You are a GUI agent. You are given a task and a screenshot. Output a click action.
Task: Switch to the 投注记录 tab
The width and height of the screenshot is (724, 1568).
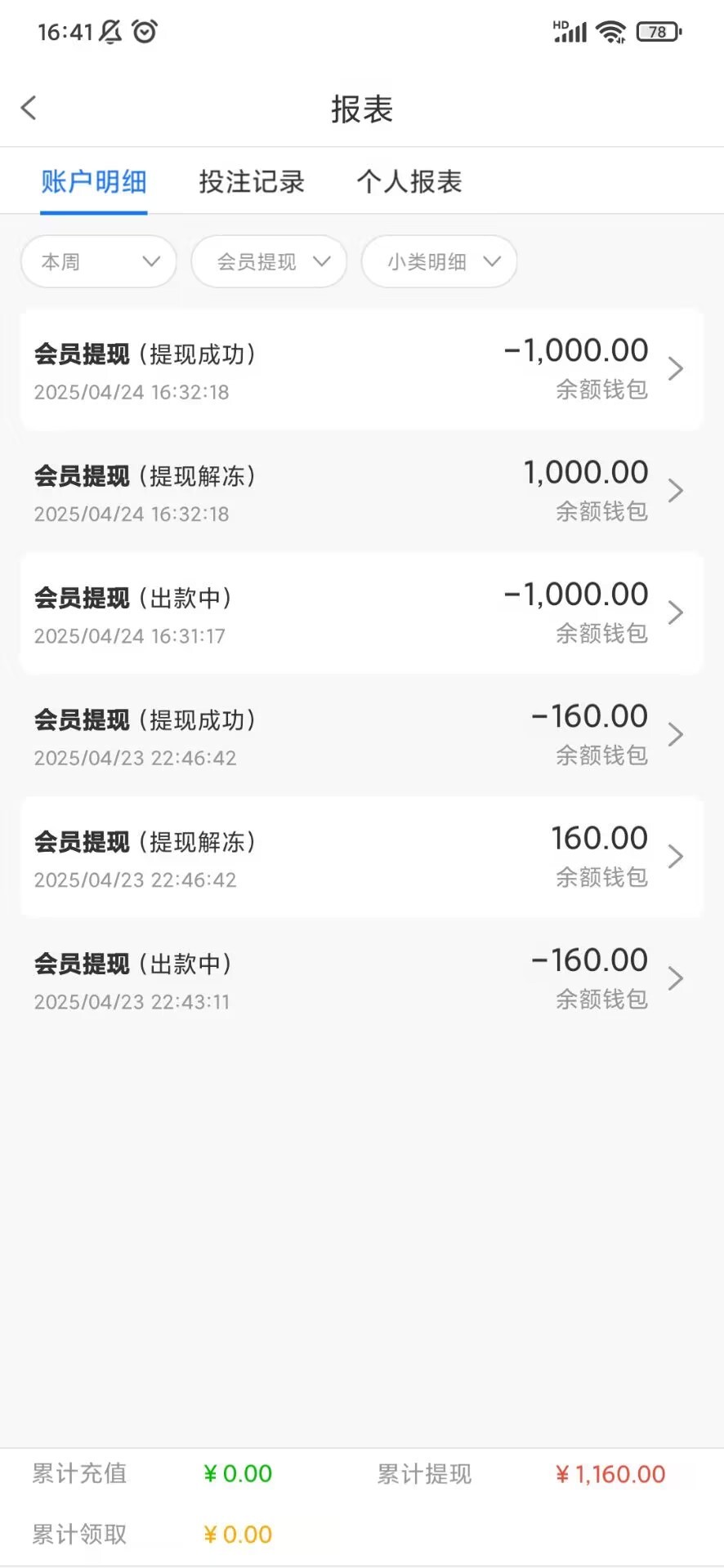(x=252, y=181)
